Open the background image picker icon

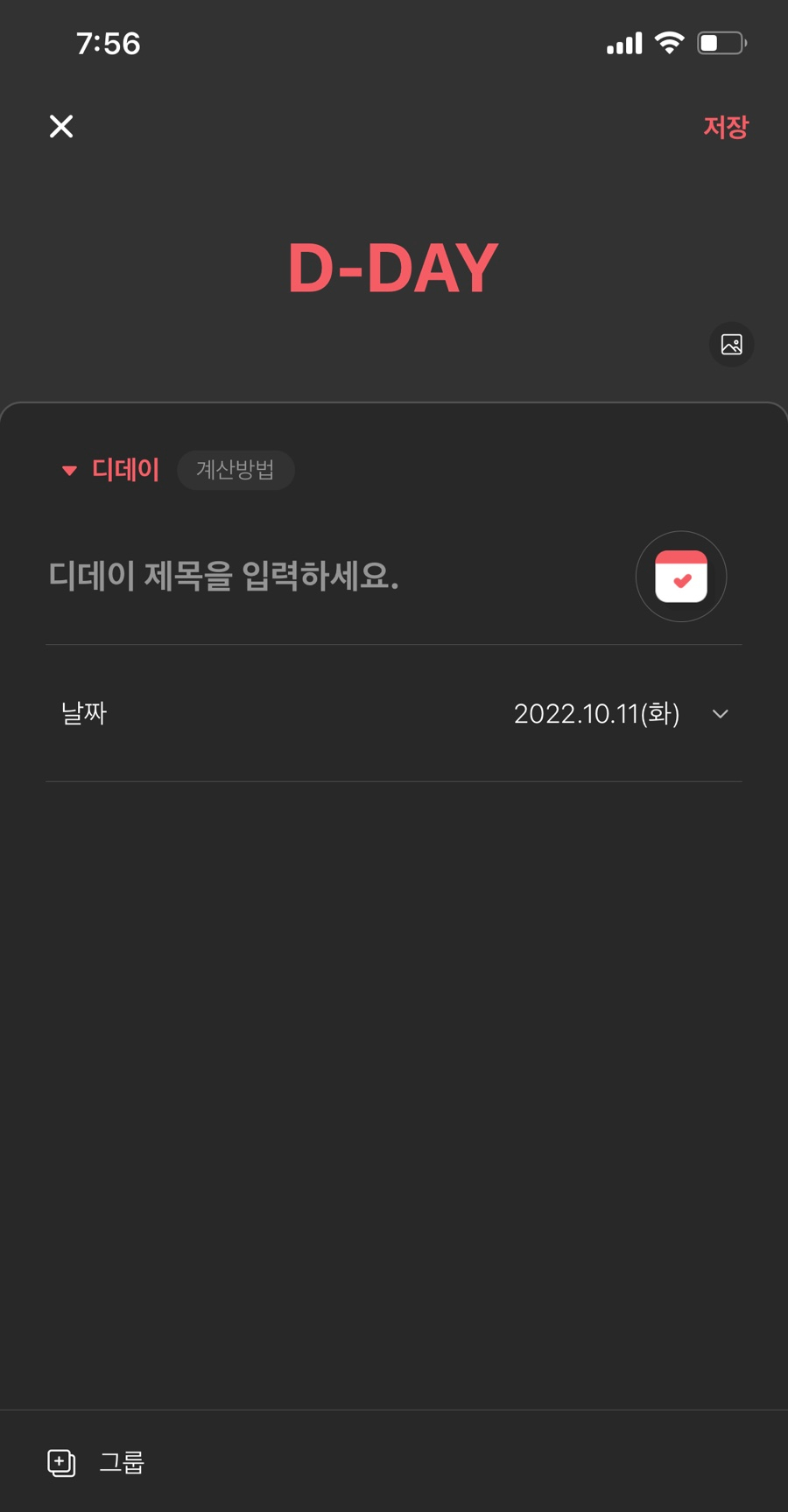pos(732,345)
